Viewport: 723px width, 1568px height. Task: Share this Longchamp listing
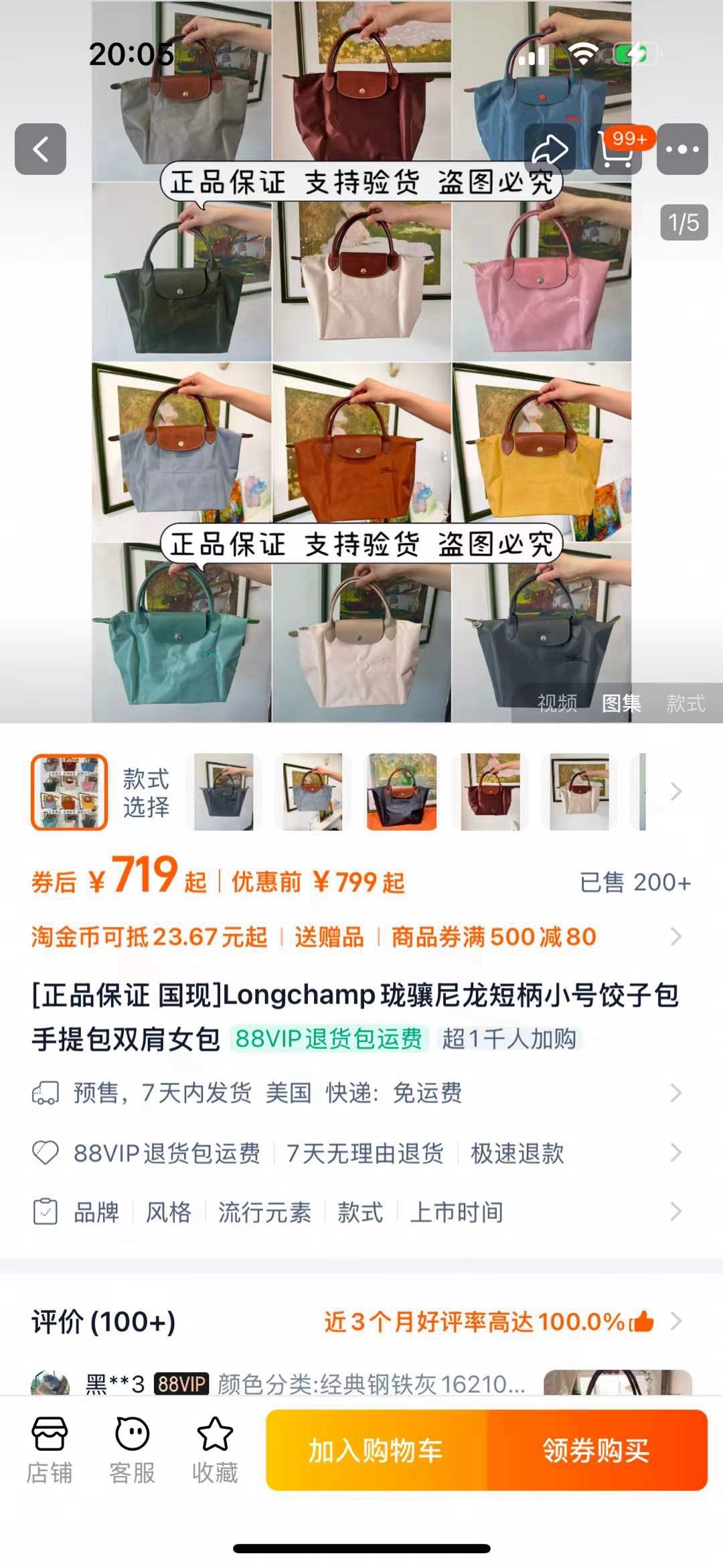coord(550,149)
